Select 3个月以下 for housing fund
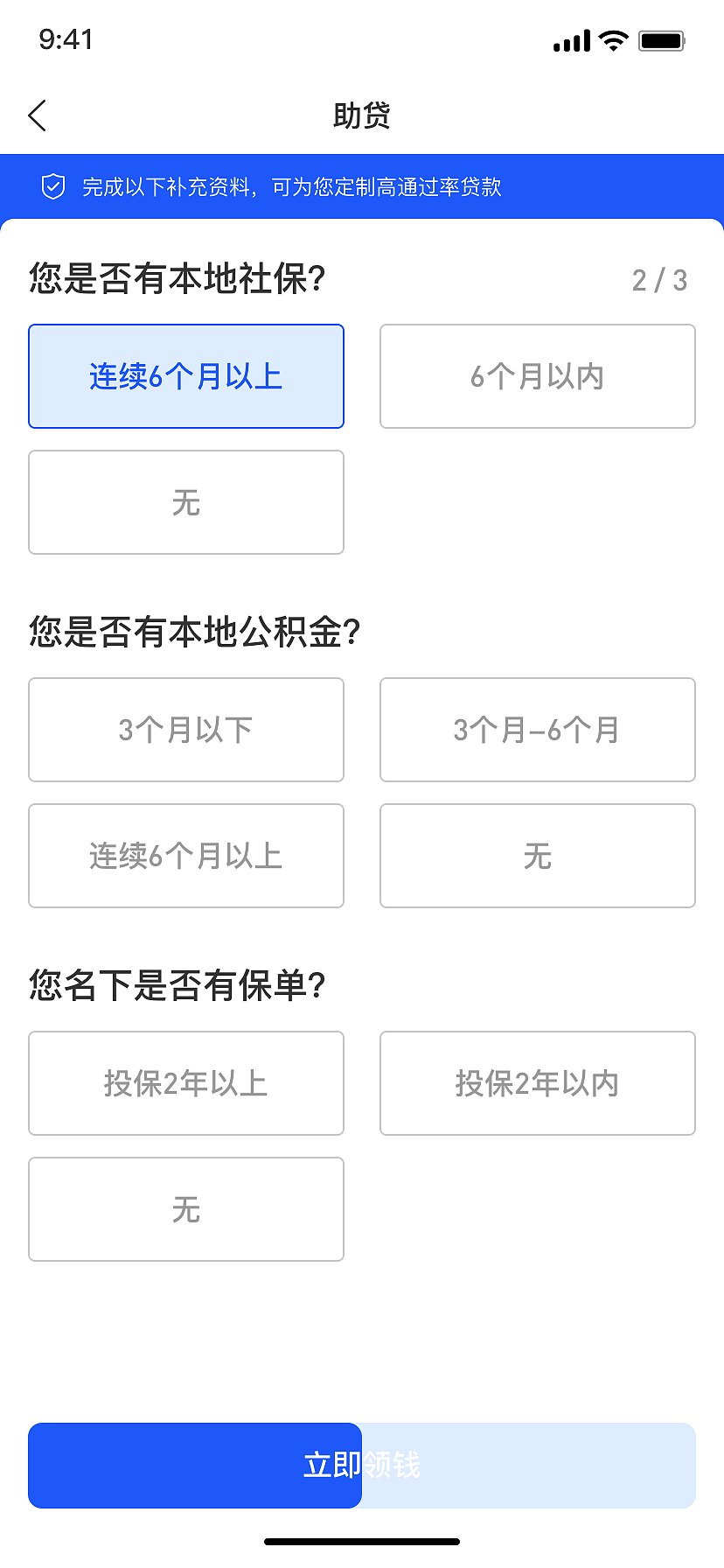The height and width of the screenshot is (1568, 724). [186, 730]
